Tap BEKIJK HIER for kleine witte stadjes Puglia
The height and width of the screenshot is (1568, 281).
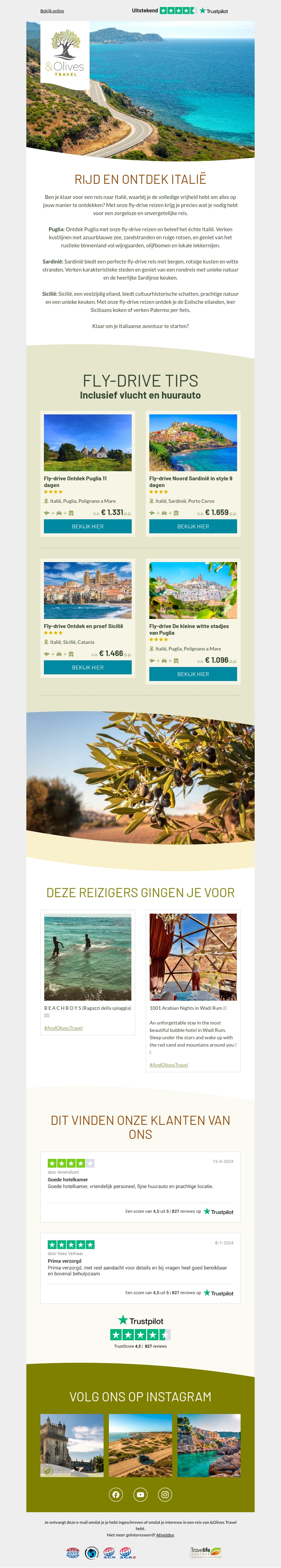(192, 674)
